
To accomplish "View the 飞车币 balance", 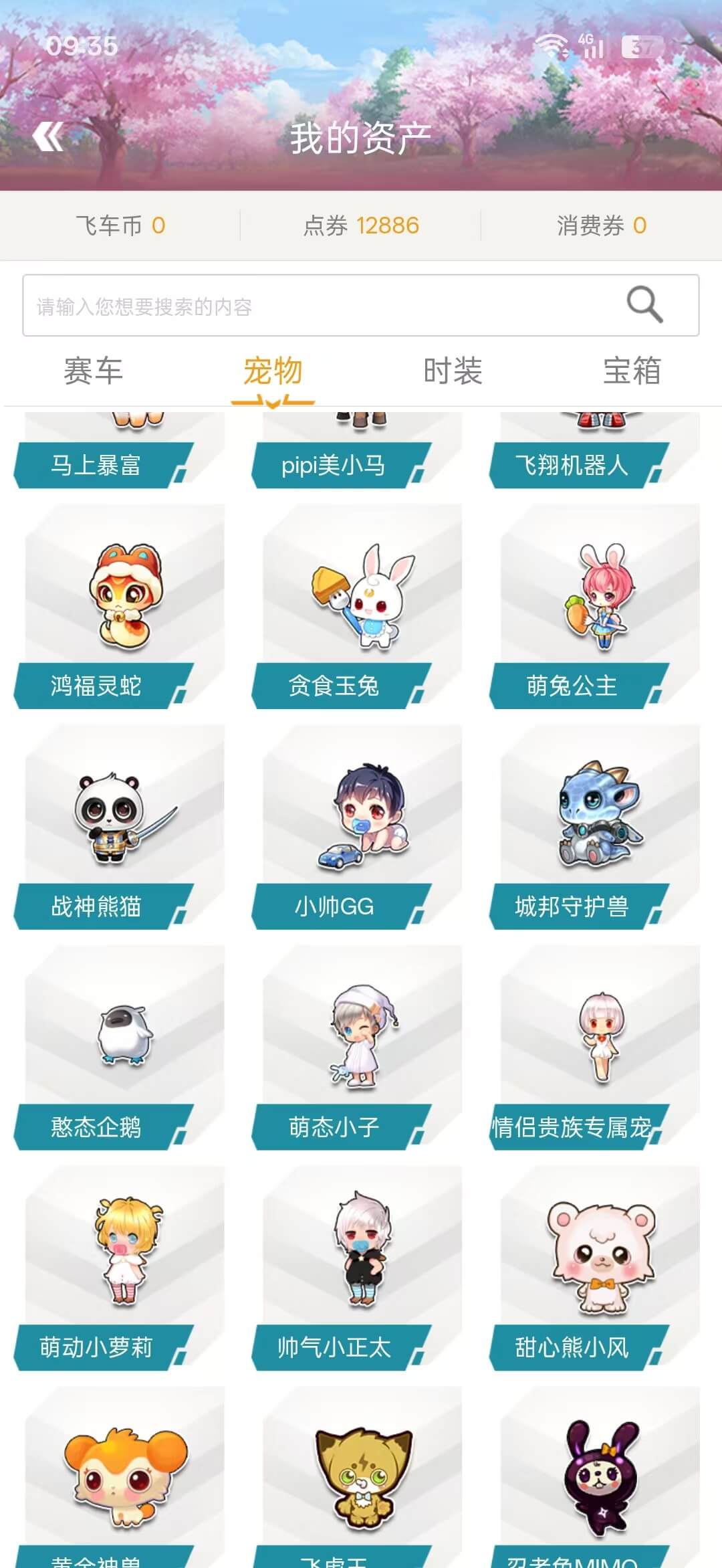I will point(120,226).
